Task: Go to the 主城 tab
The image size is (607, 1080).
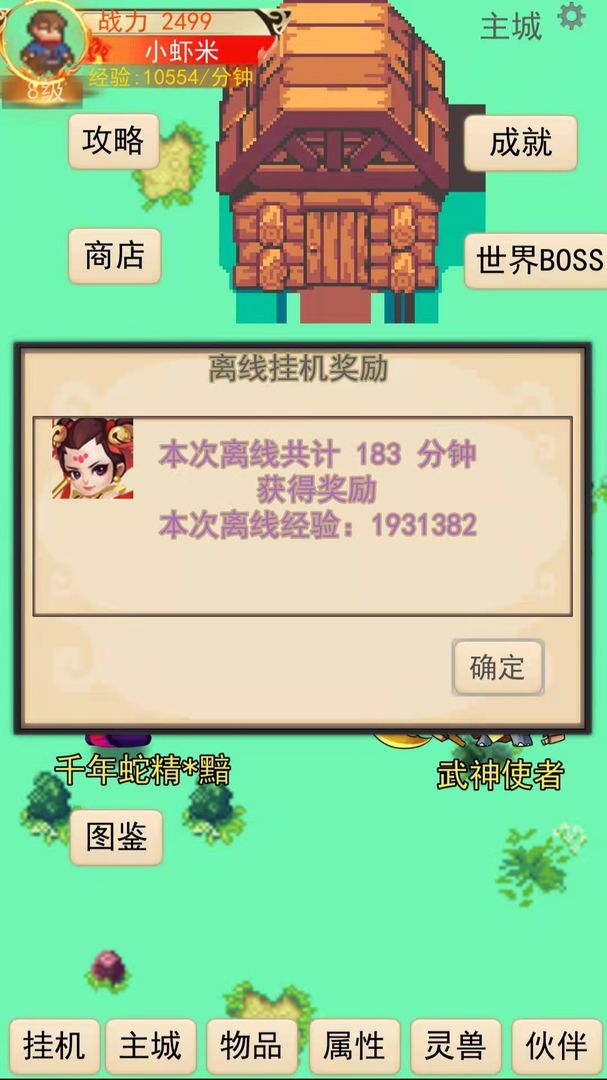Action: 151,1047
